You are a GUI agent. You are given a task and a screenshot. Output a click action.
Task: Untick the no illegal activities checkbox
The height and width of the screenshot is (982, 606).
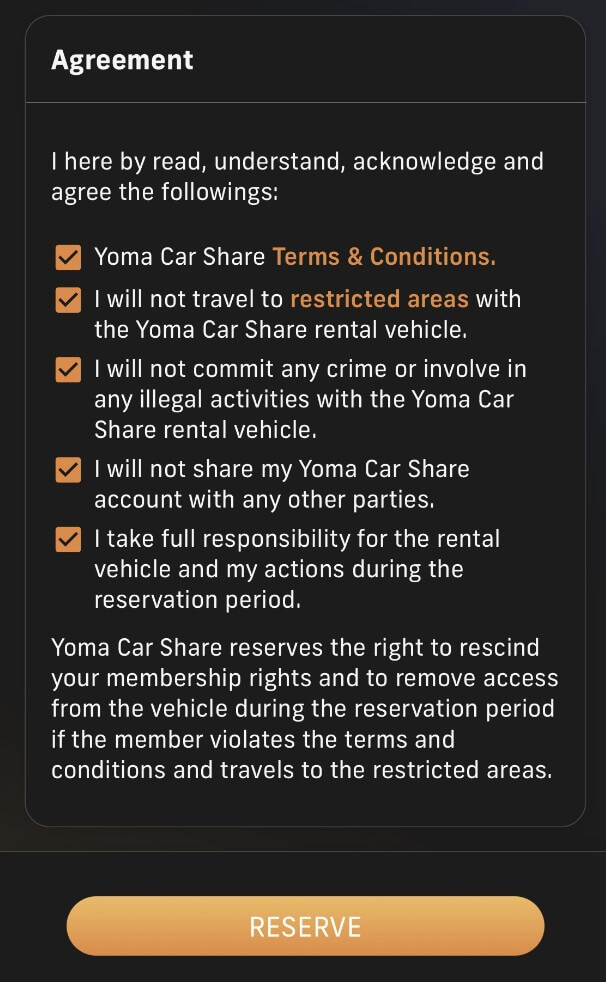[68, 370]
